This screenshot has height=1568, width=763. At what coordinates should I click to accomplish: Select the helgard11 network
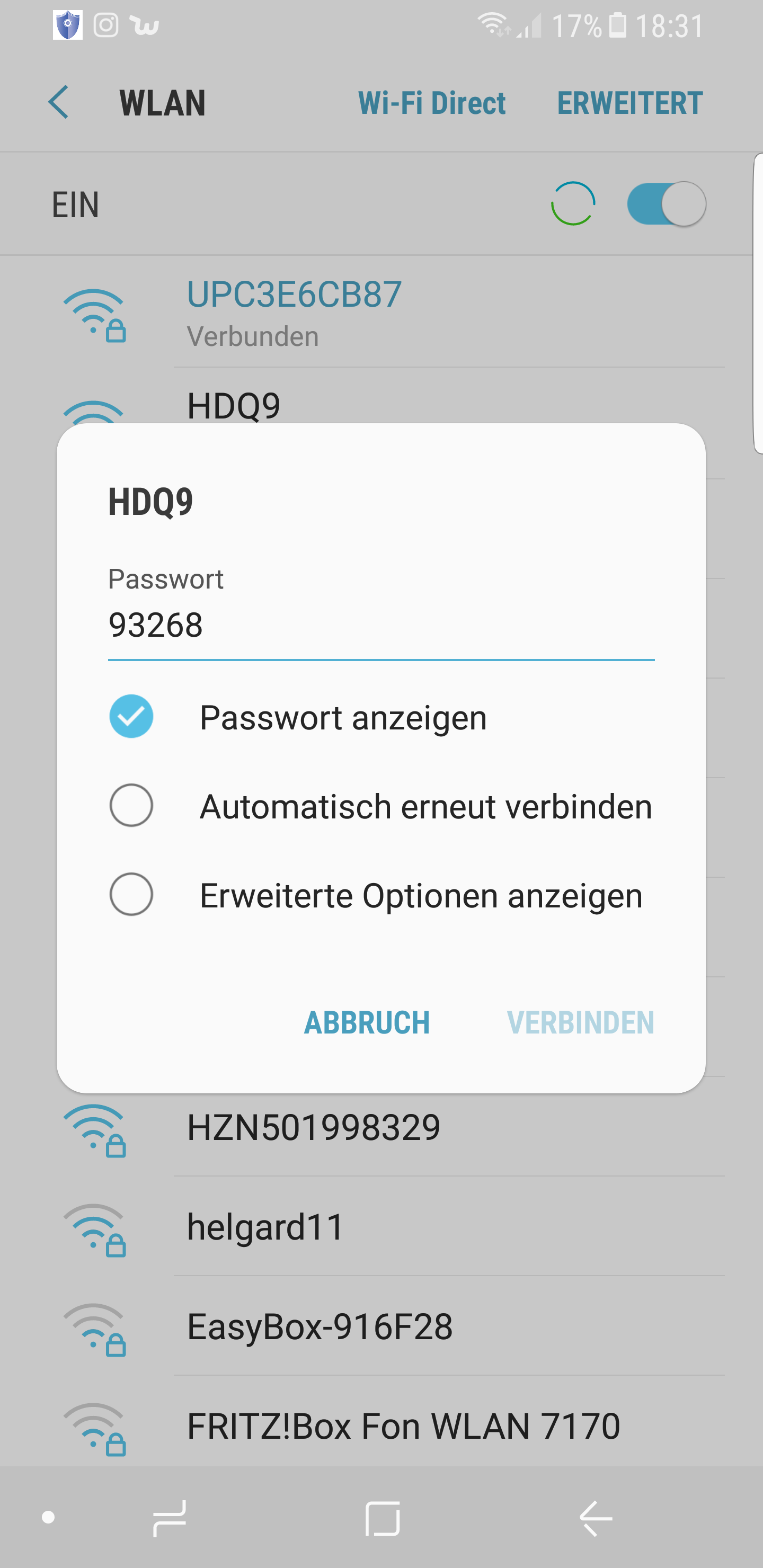coord(381,1227)
